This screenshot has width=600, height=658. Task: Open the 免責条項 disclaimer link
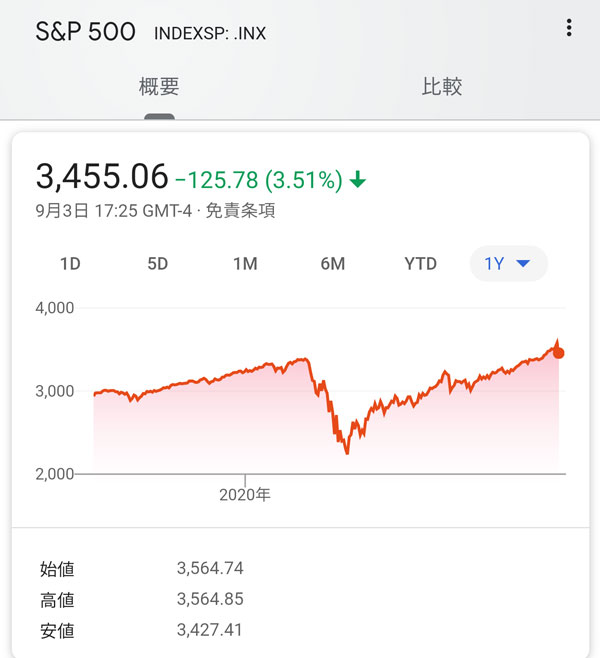[x=240, y=211]
